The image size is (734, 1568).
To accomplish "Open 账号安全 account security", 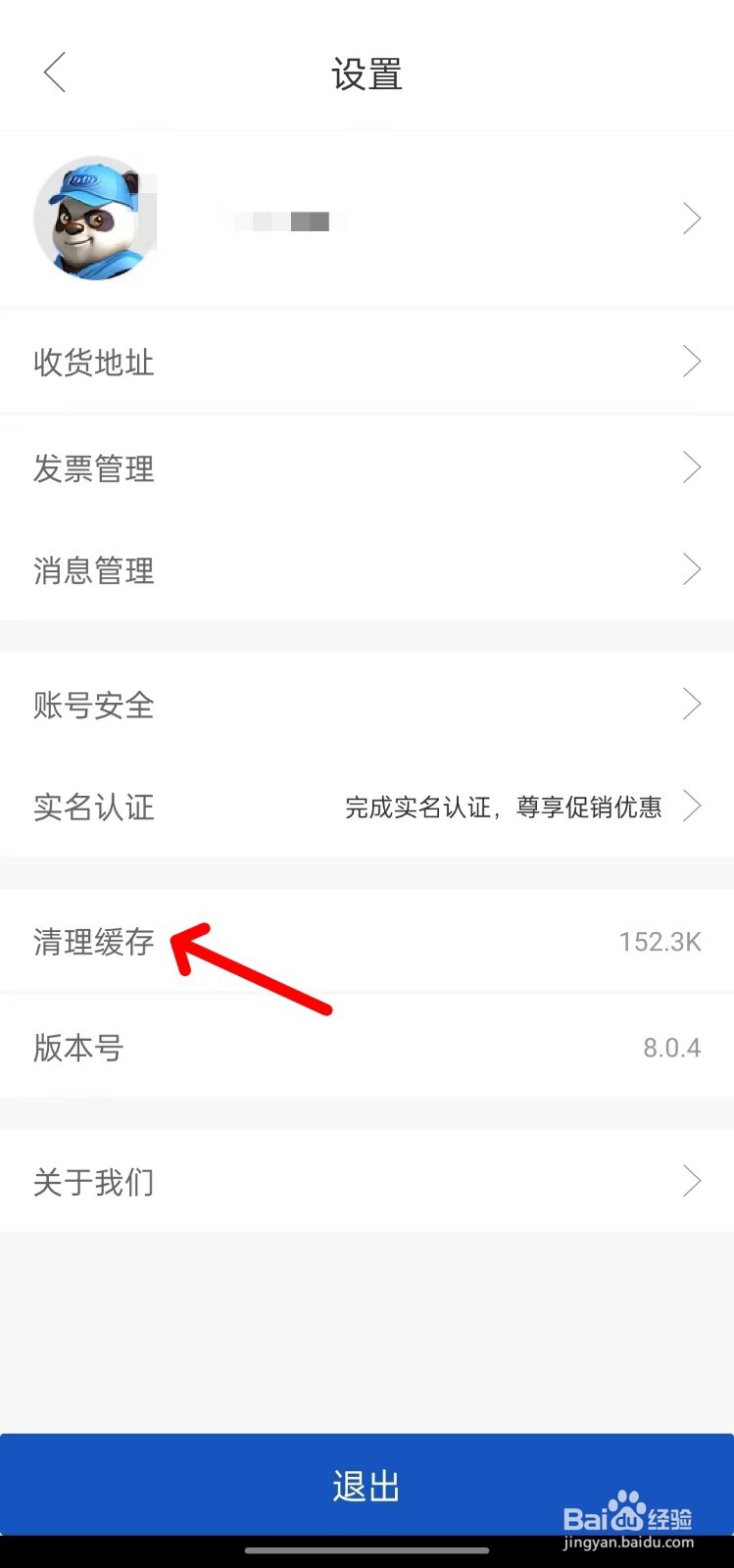I will click(92, 705).
